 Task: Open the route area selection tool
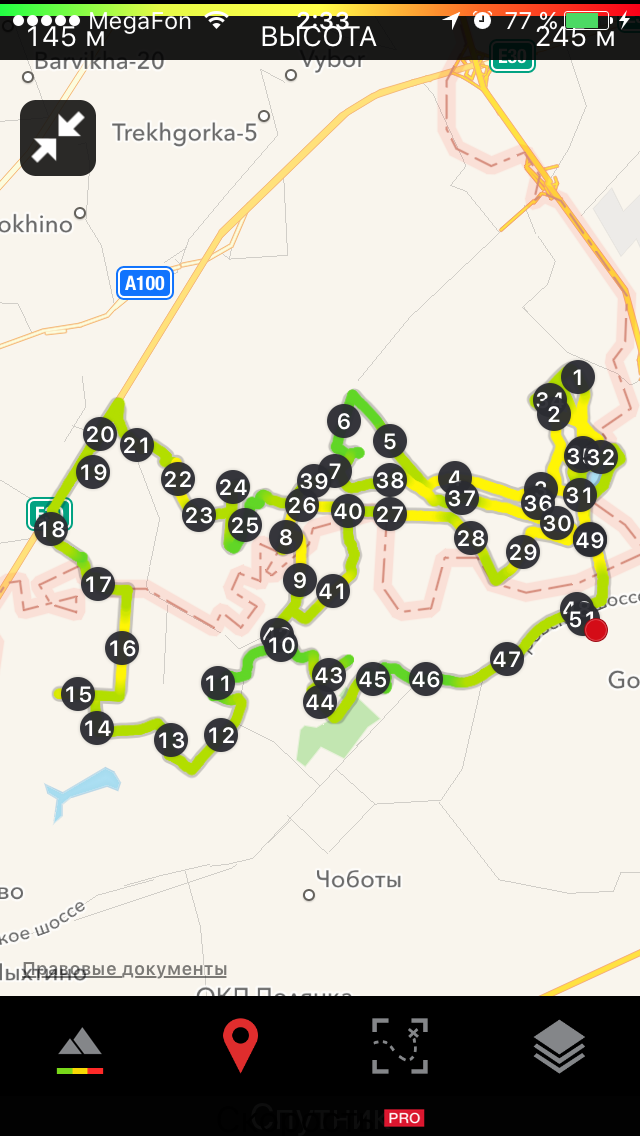[x=400, y=1046]
